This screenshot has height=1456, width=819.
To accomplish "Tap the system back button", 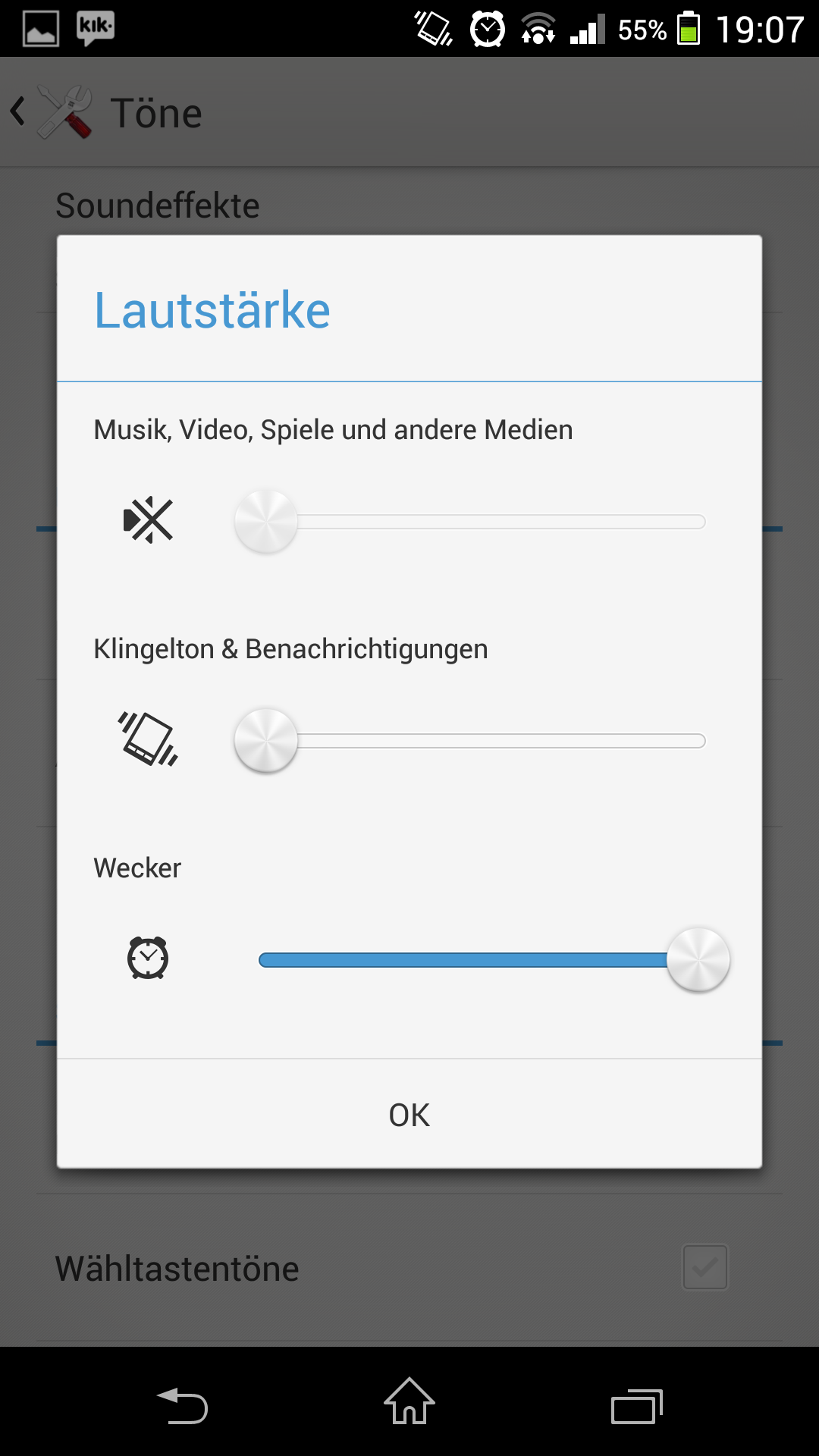I will 183,1405.
